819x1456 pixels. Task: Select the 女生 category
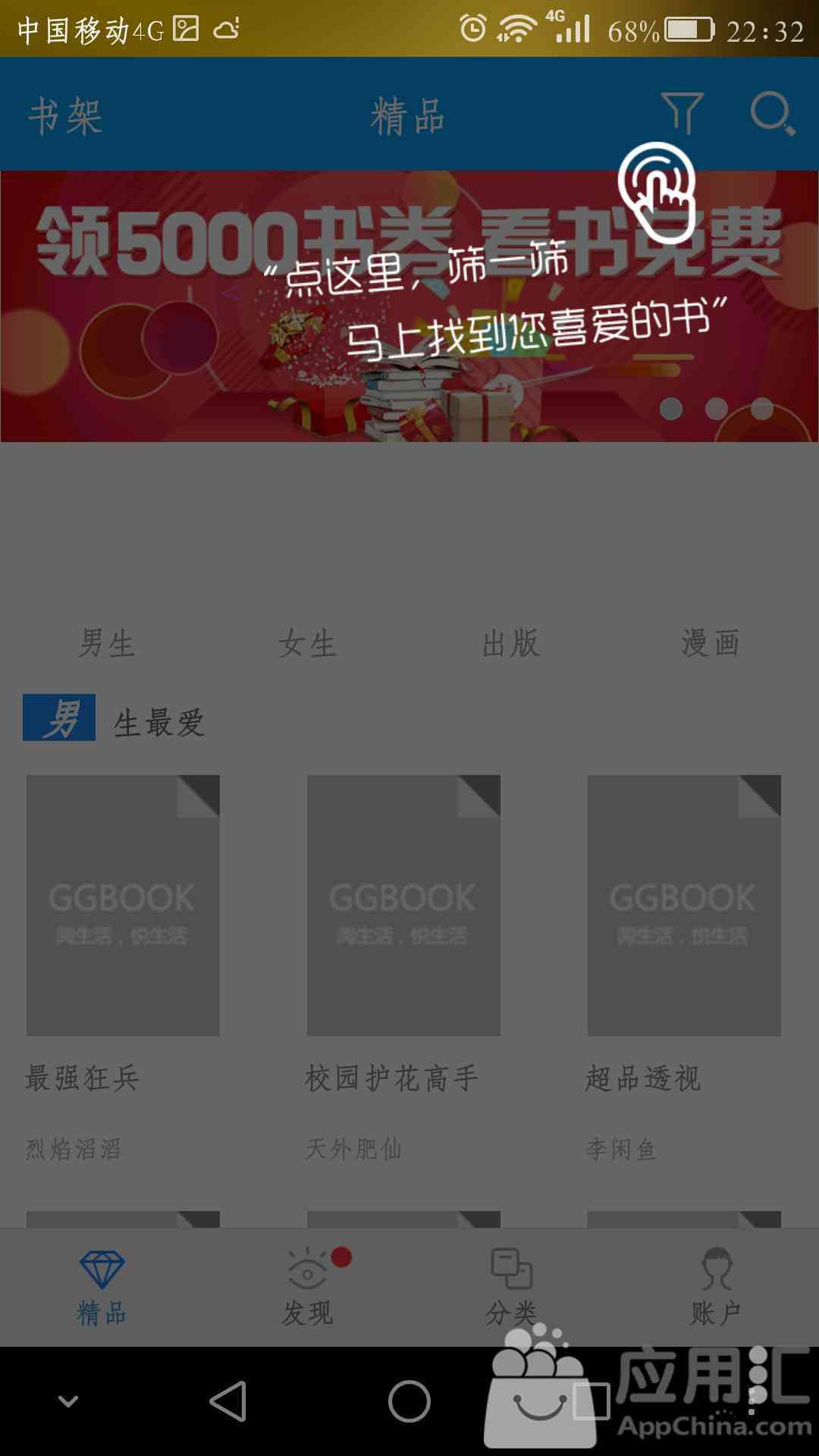307,644
